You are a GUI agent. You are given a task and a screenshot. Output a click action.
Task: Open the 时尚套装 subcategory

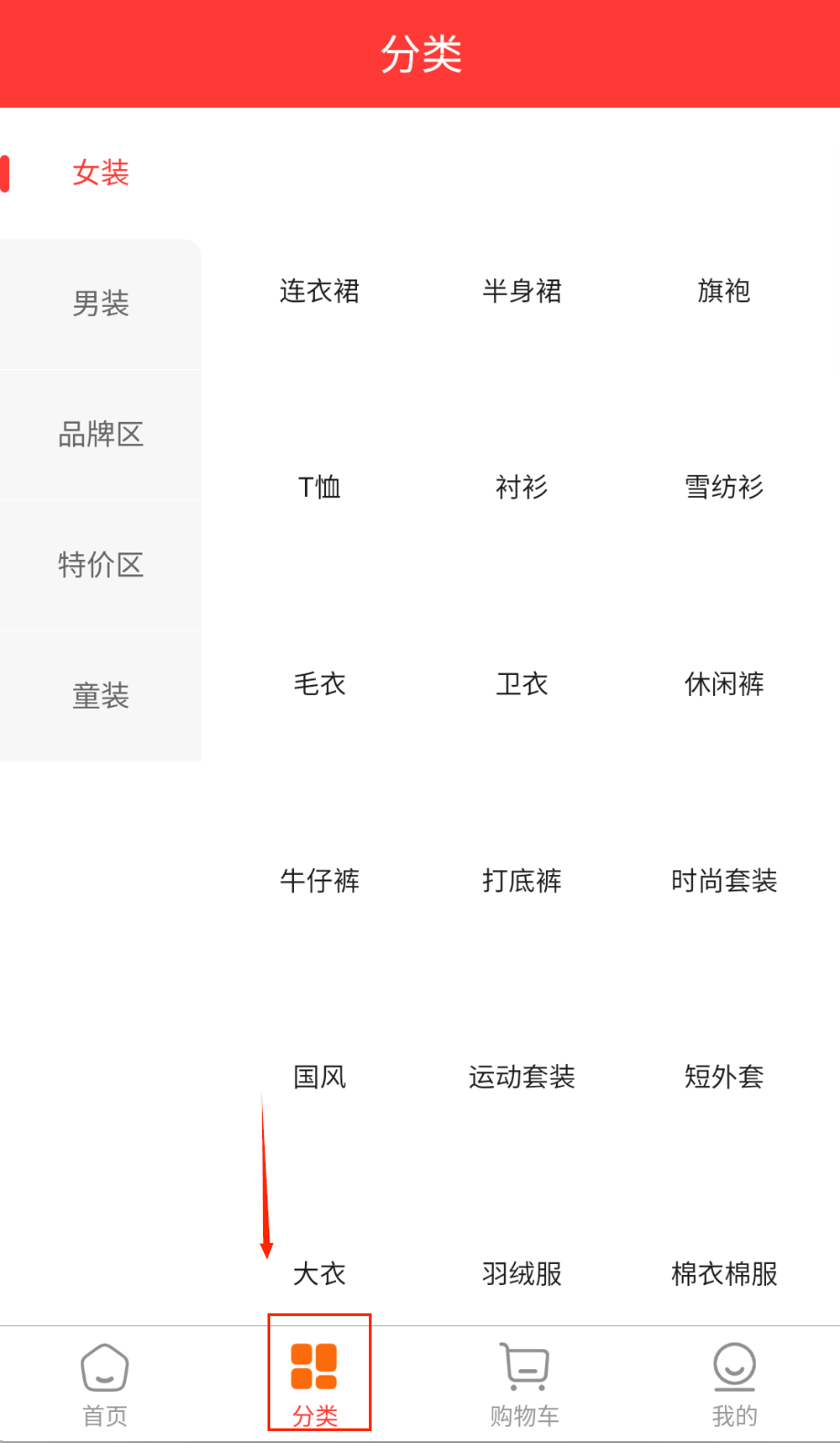click(x=724, y=880)
